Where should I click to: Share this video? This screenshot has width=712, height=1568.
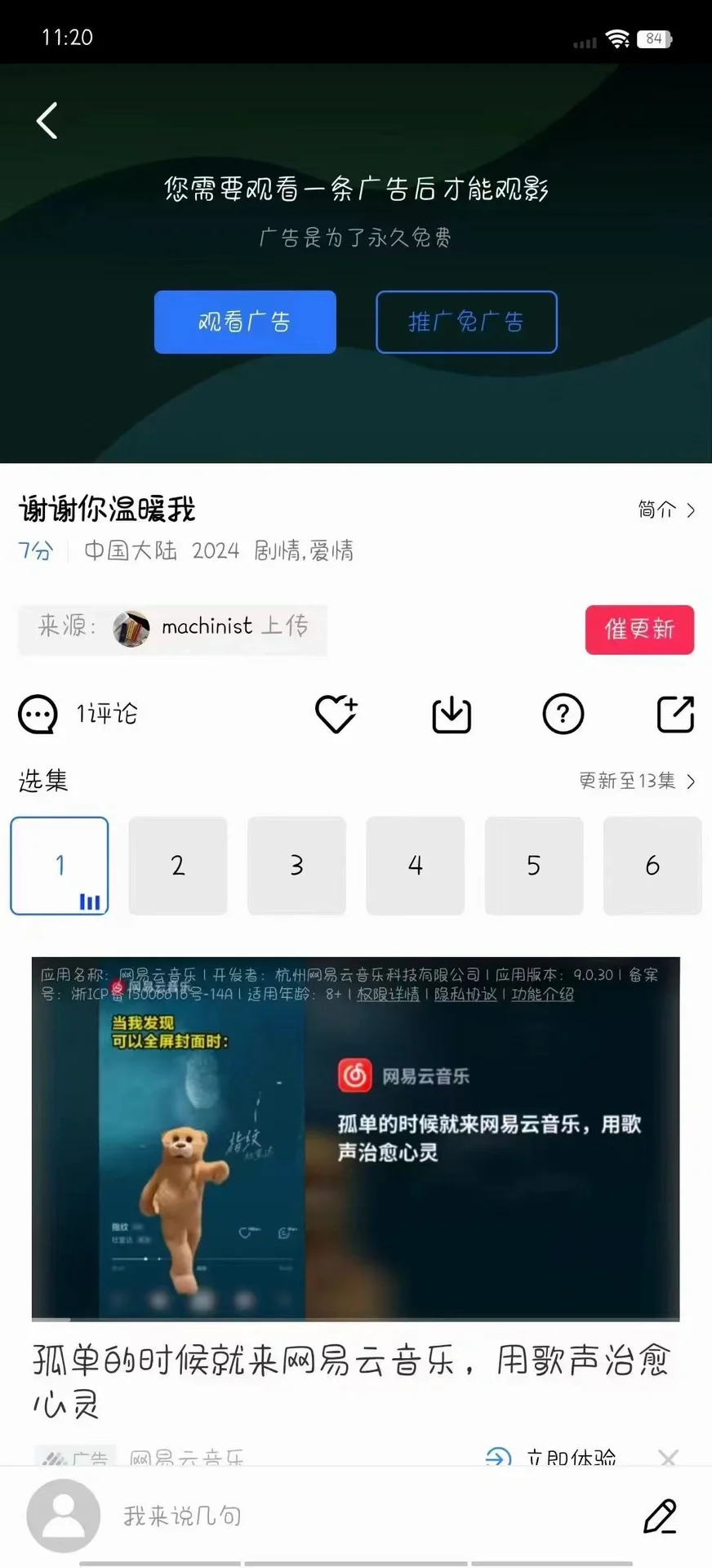(675, 715)
